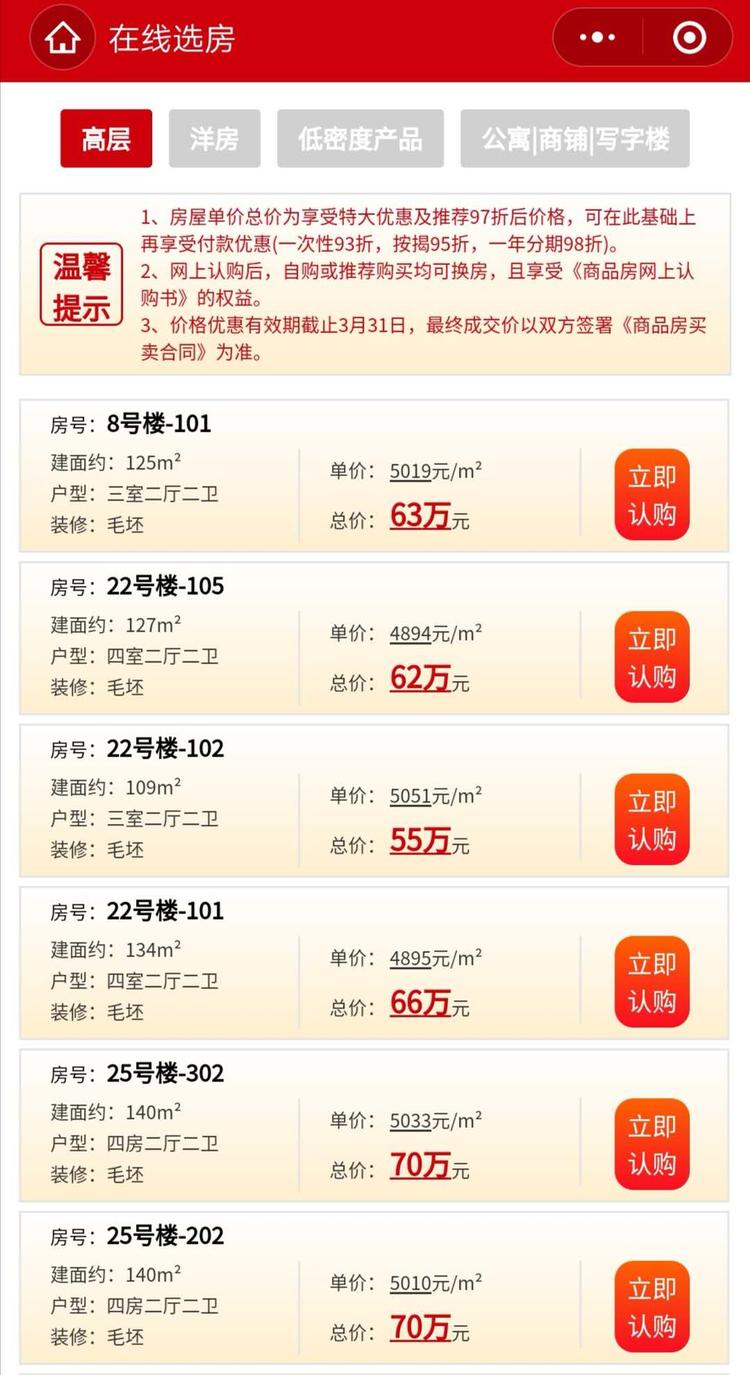
Task: Go to the home page icon
Action: (63, 39)
